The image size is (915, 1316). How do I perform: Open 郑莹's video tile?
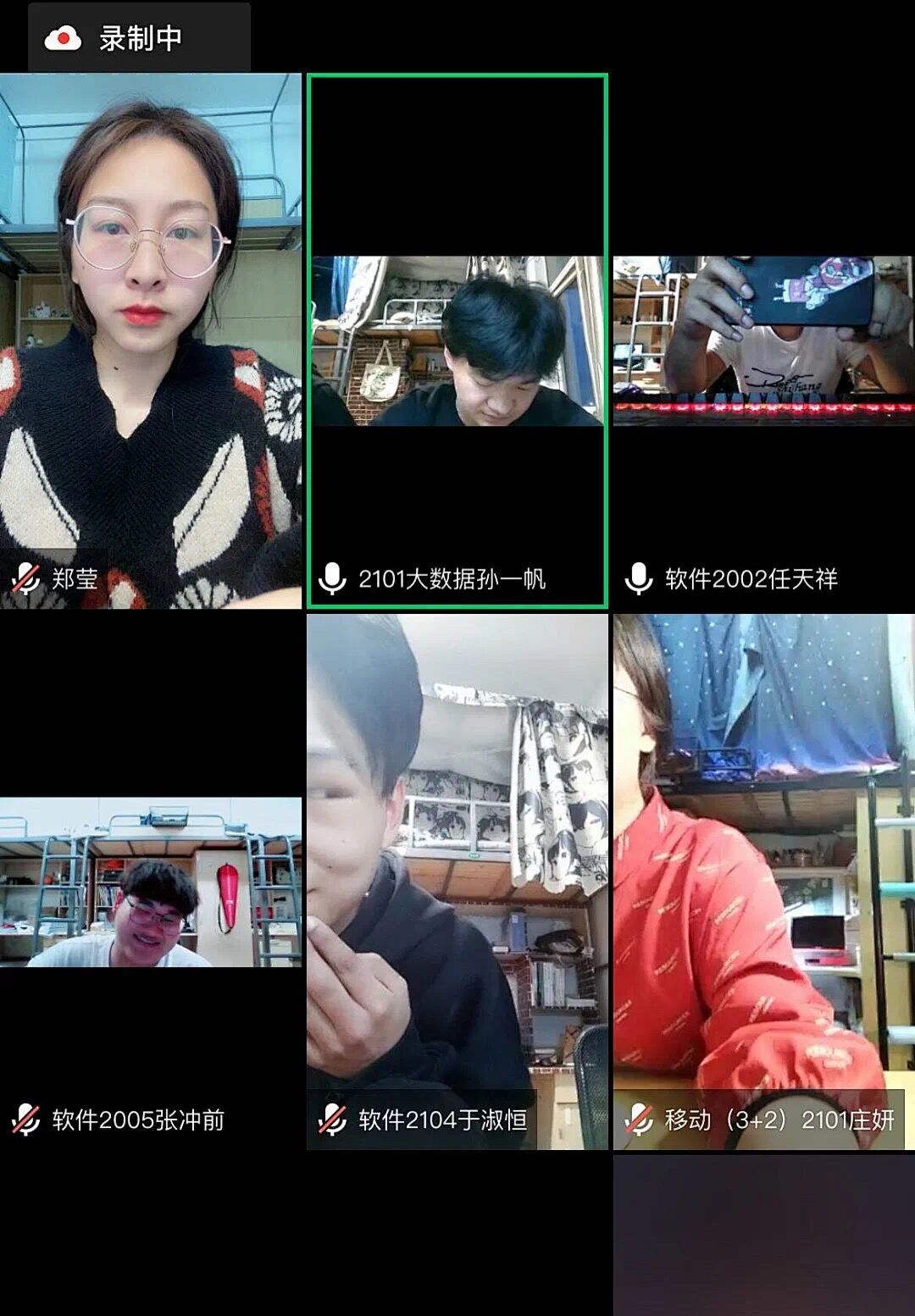[x=150, y=340]
